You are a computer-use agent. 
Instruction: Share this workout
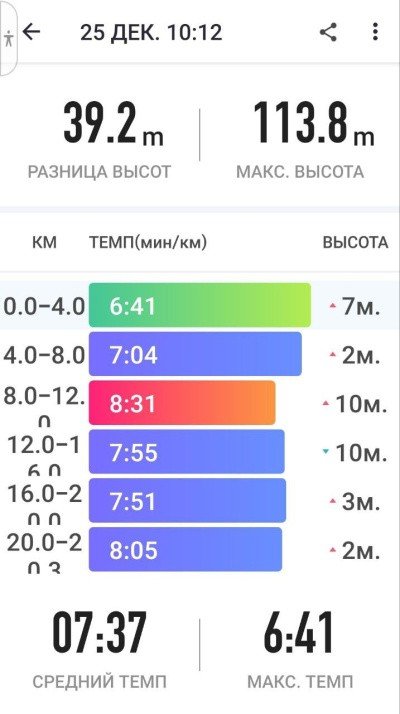pyautogui.click(x=328, y=32)
